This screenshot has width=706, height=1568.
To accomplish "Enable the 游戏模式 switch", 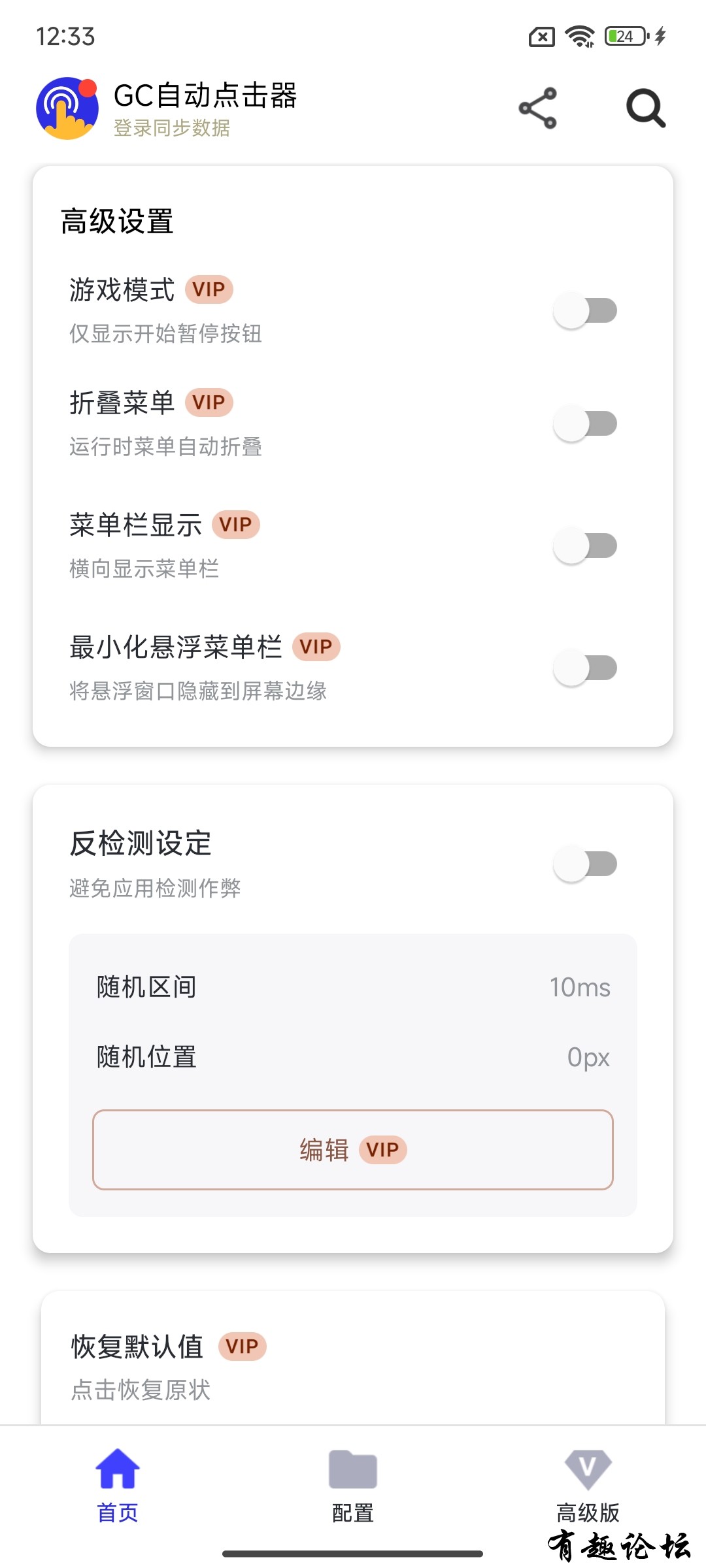I will 586,311.
